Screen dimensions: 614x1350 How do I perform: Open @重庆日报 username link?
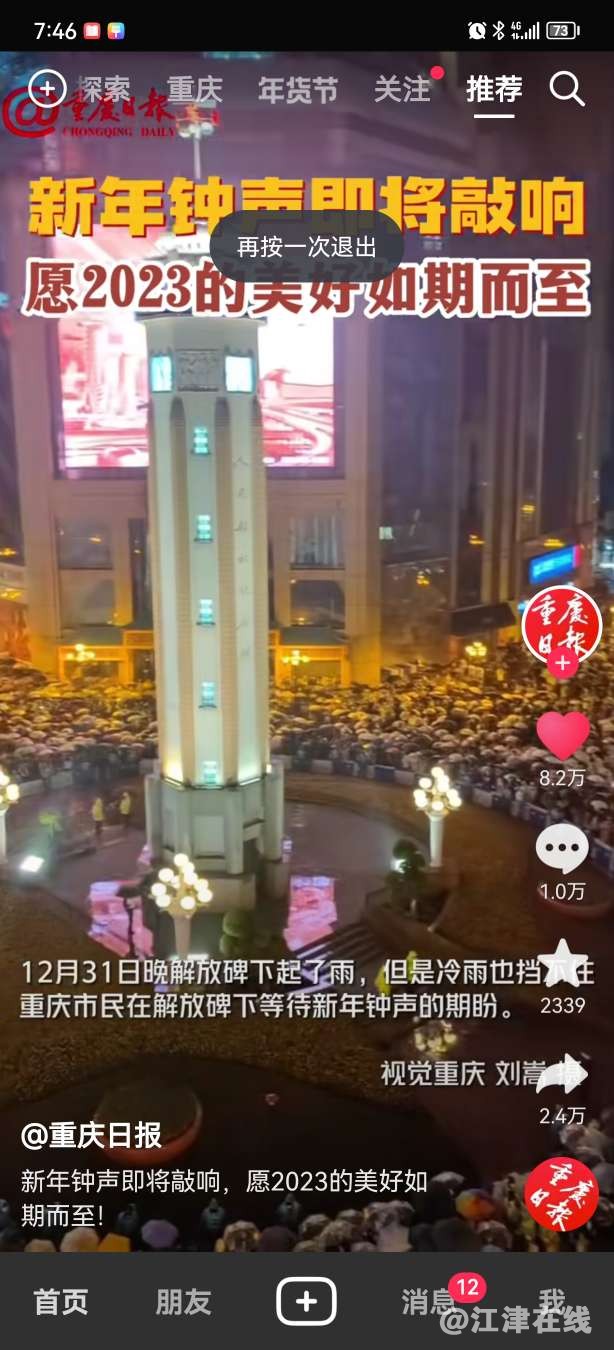[91, 1135]
